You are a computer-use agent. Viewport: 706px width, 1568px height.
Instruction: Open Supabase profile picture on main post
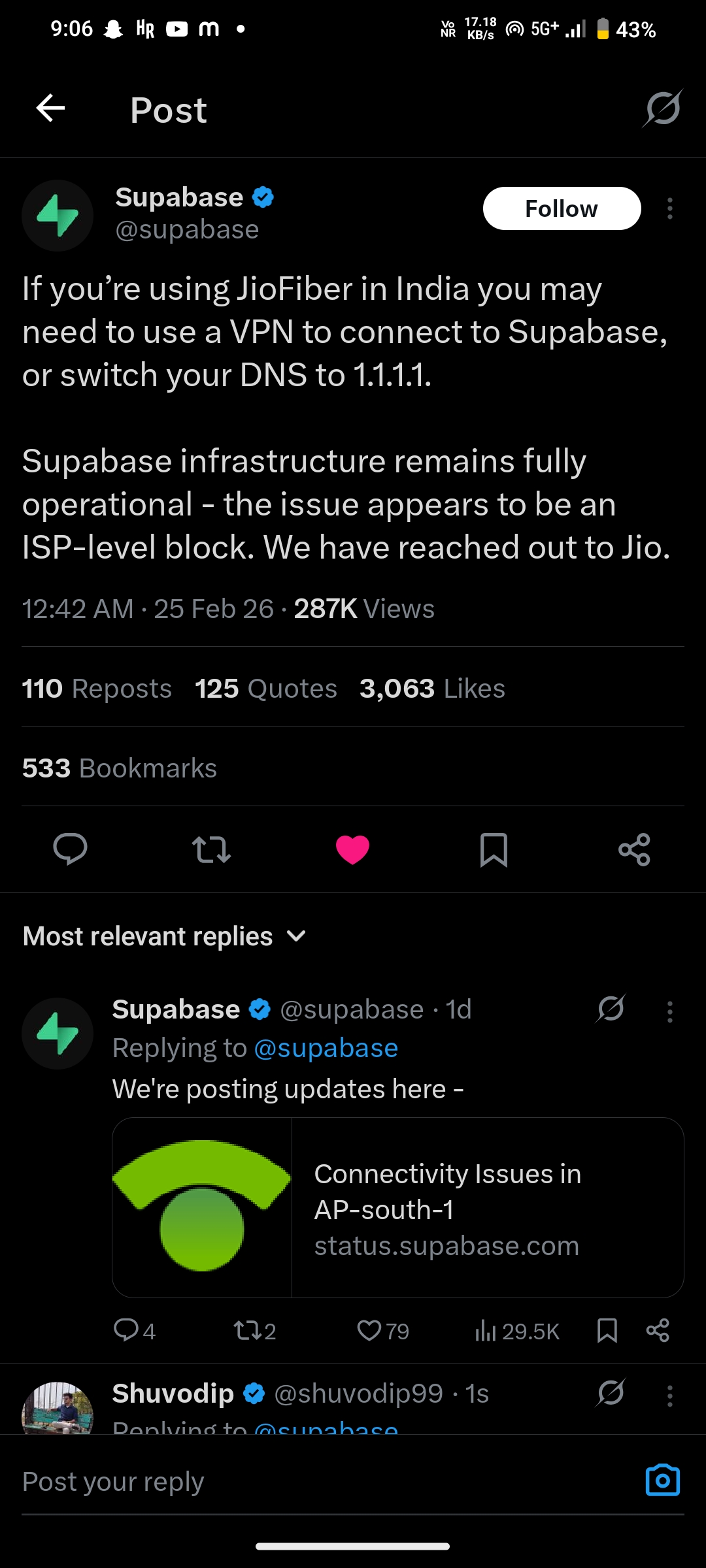(x=58, y=216)
